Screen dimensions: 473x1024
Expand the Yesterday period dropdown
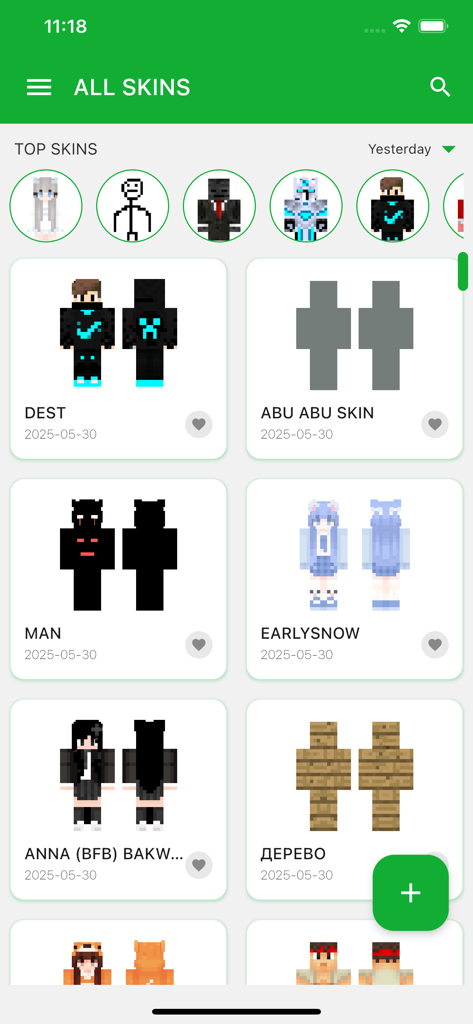tap(412, 150)
